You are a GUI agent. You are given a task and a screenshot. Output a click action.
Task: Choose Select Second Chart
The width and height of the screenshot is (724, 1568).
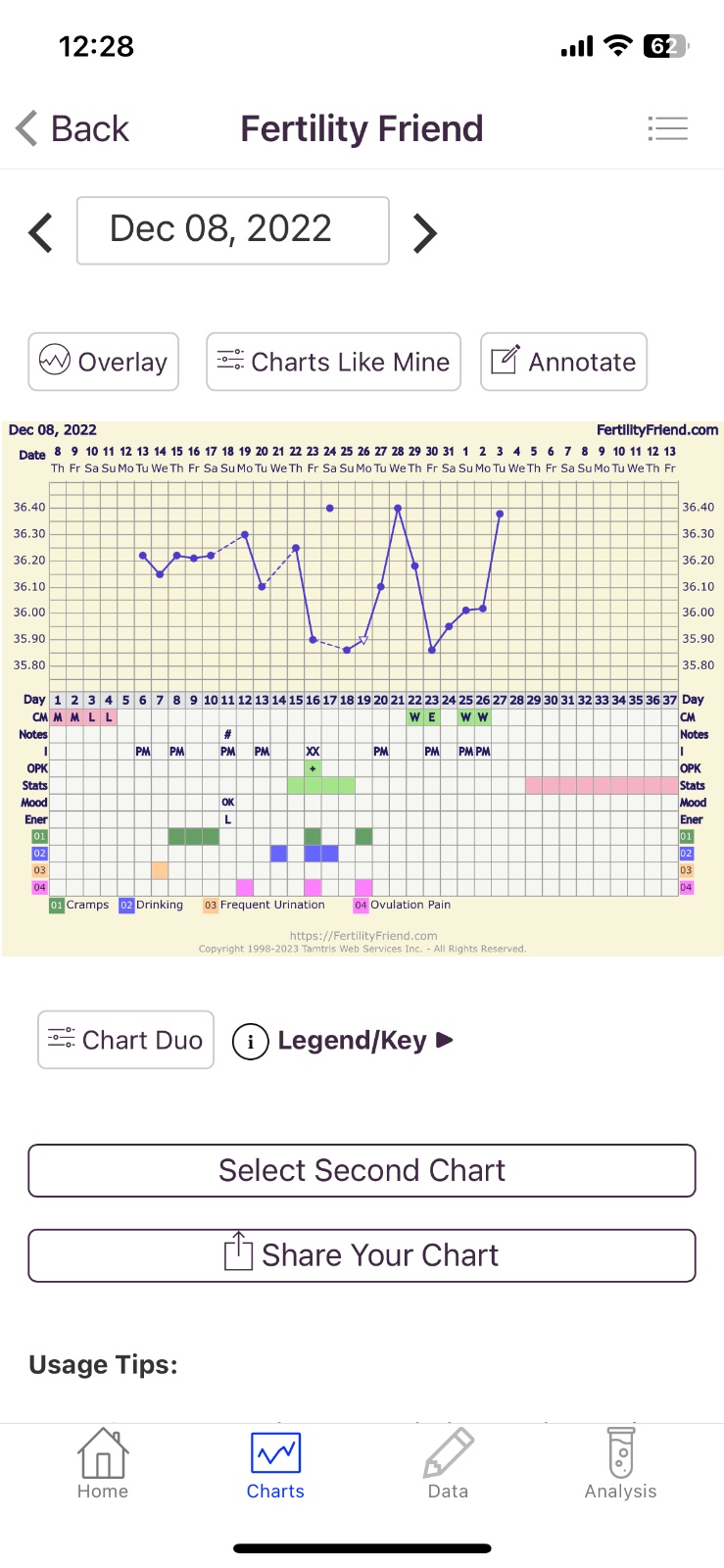[x=362, y=1170]
